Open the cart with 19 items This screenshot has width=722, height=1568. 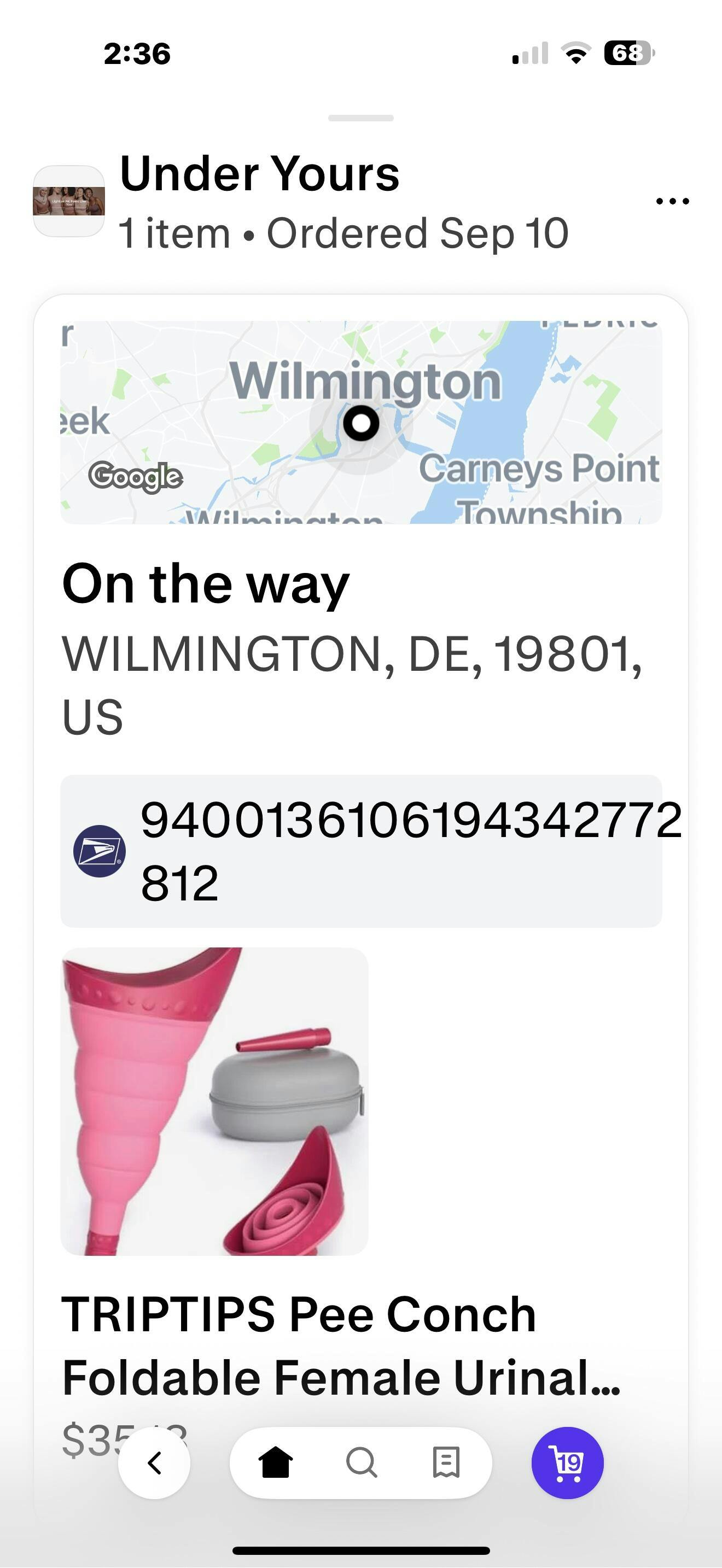pos(567,1462)
